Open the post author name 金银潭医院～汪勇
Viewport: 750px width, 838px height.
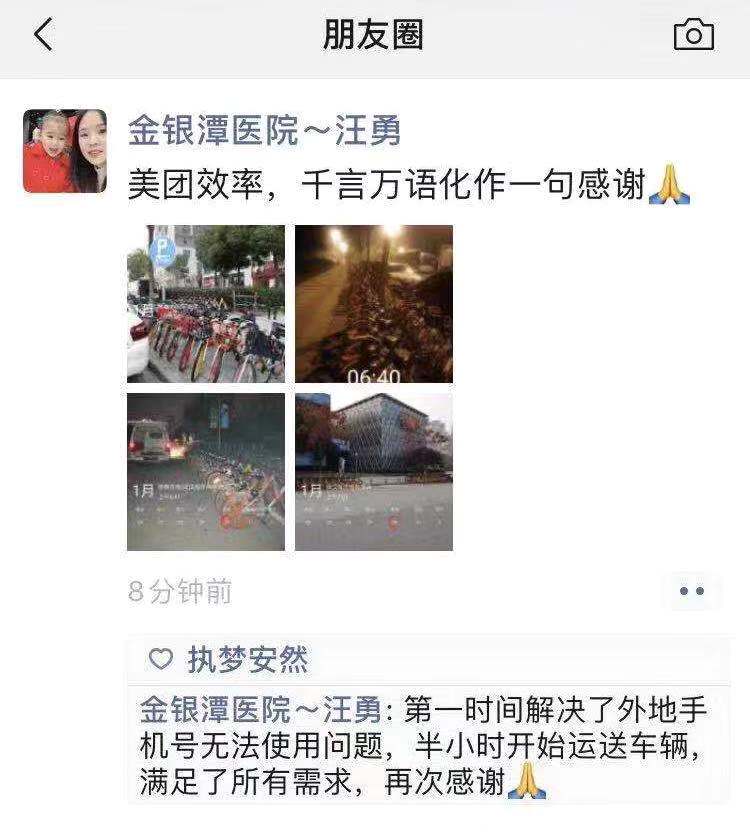click(x=264, y=130)
